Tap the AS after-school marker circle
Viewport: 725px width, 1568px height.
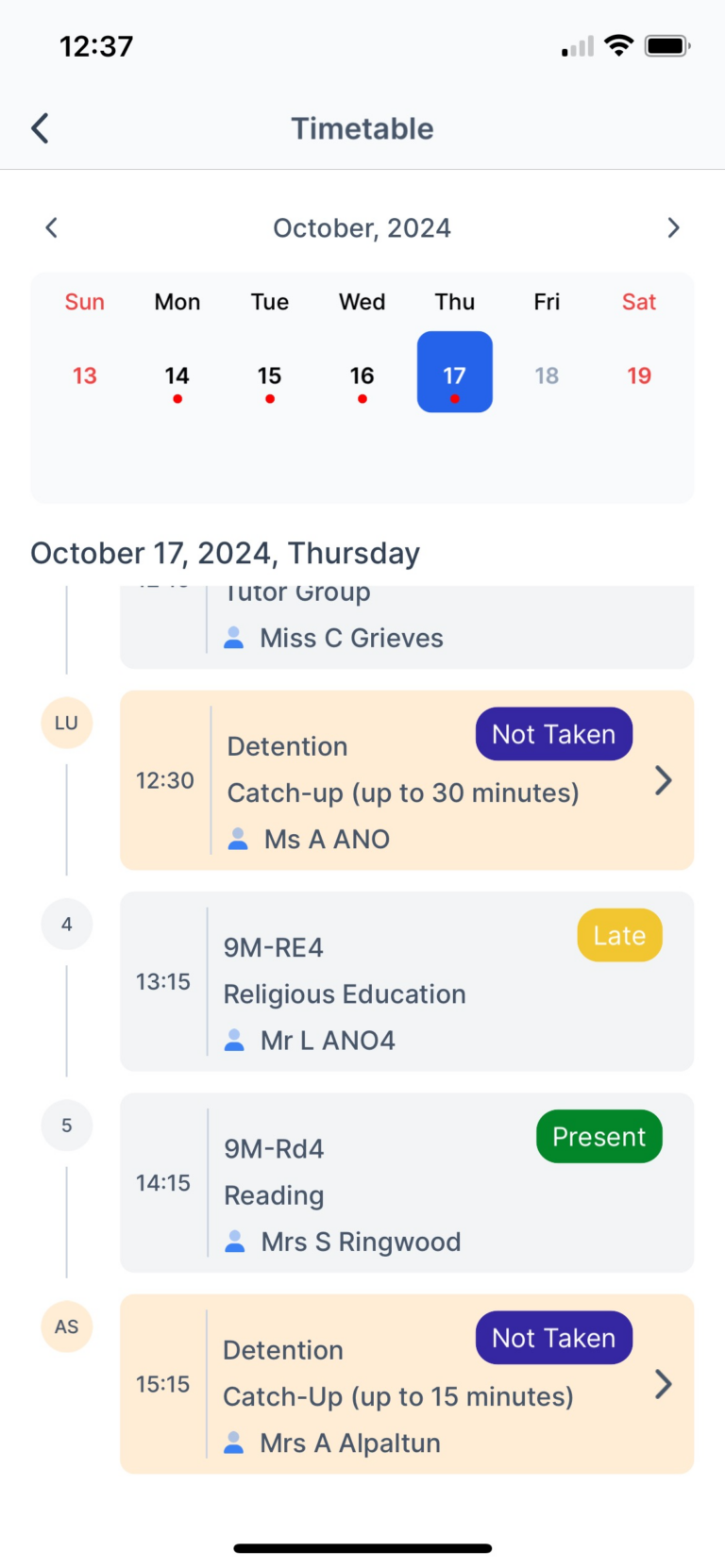pos(66,1326)
